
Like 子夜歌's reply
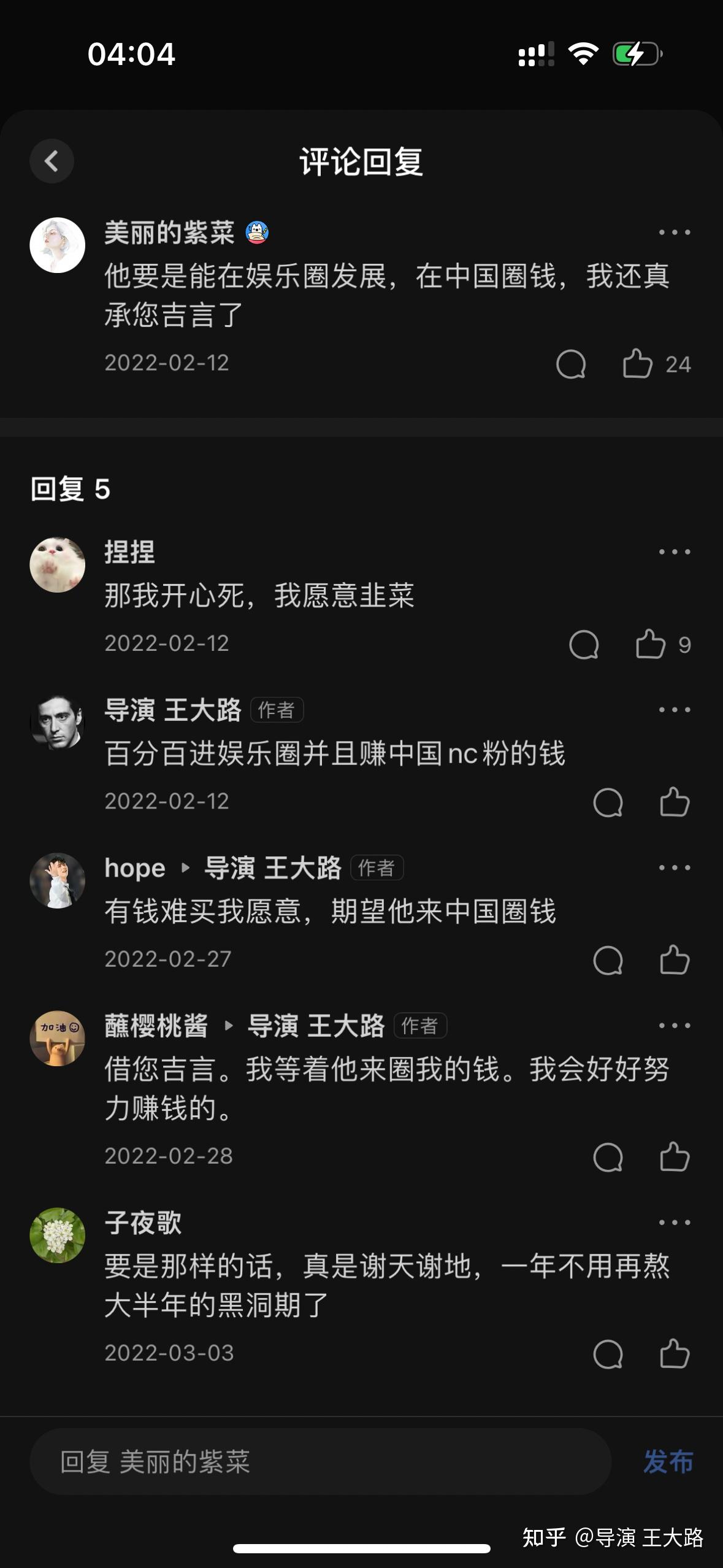(x=675, y=1353)
